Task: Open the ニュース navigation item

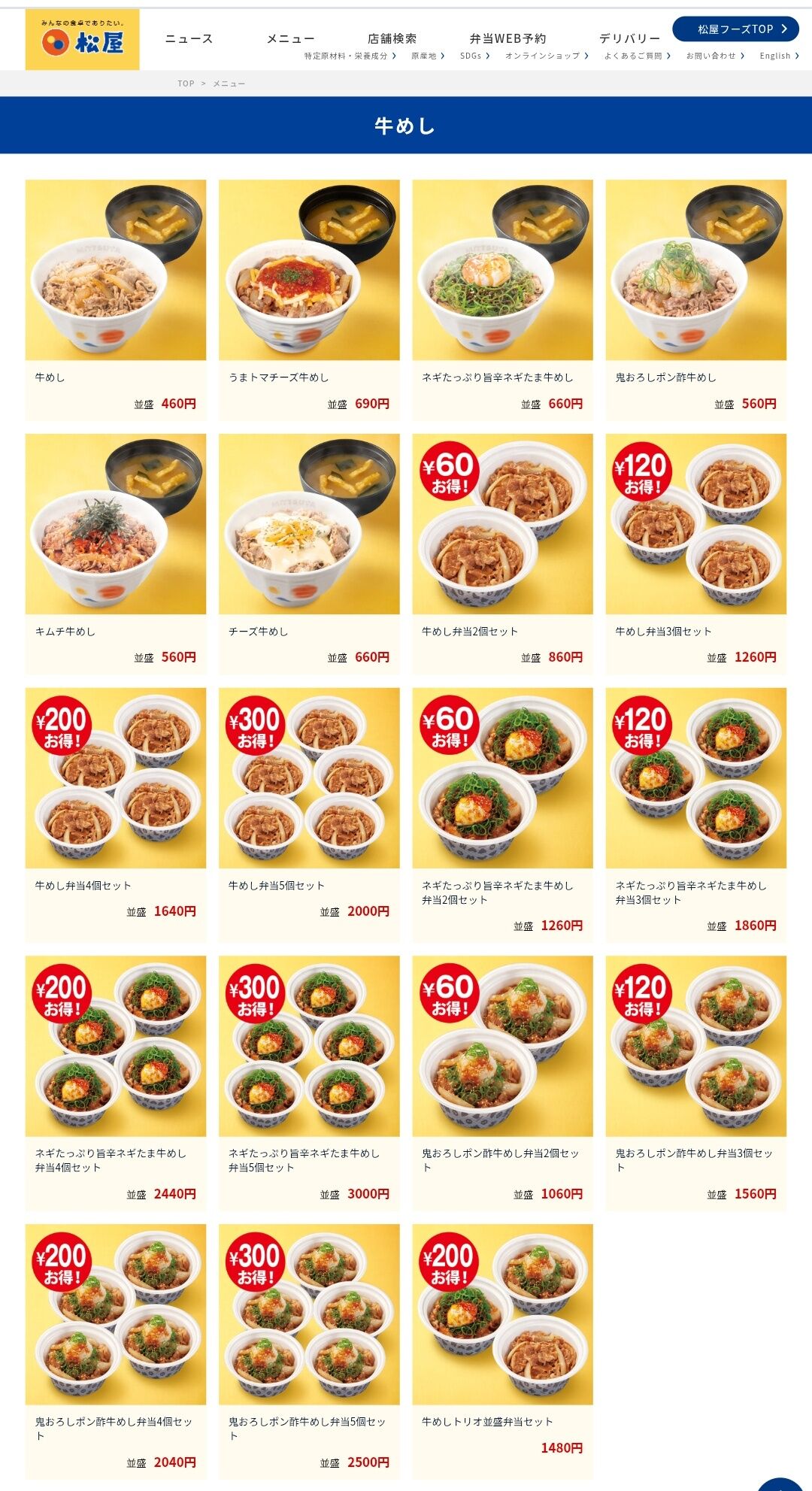Action: (189, 38)
